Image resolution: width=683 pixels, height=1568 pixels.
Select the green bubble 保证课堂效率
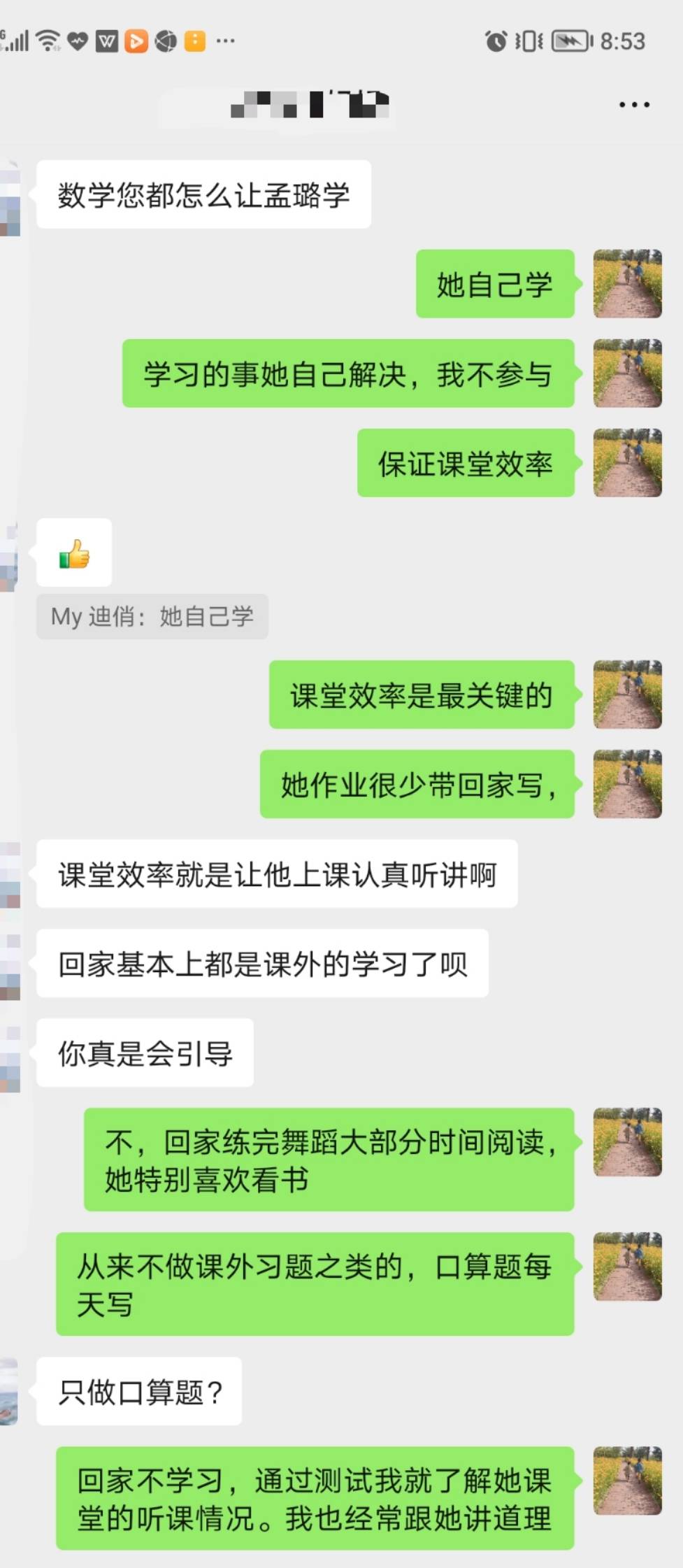467,464
